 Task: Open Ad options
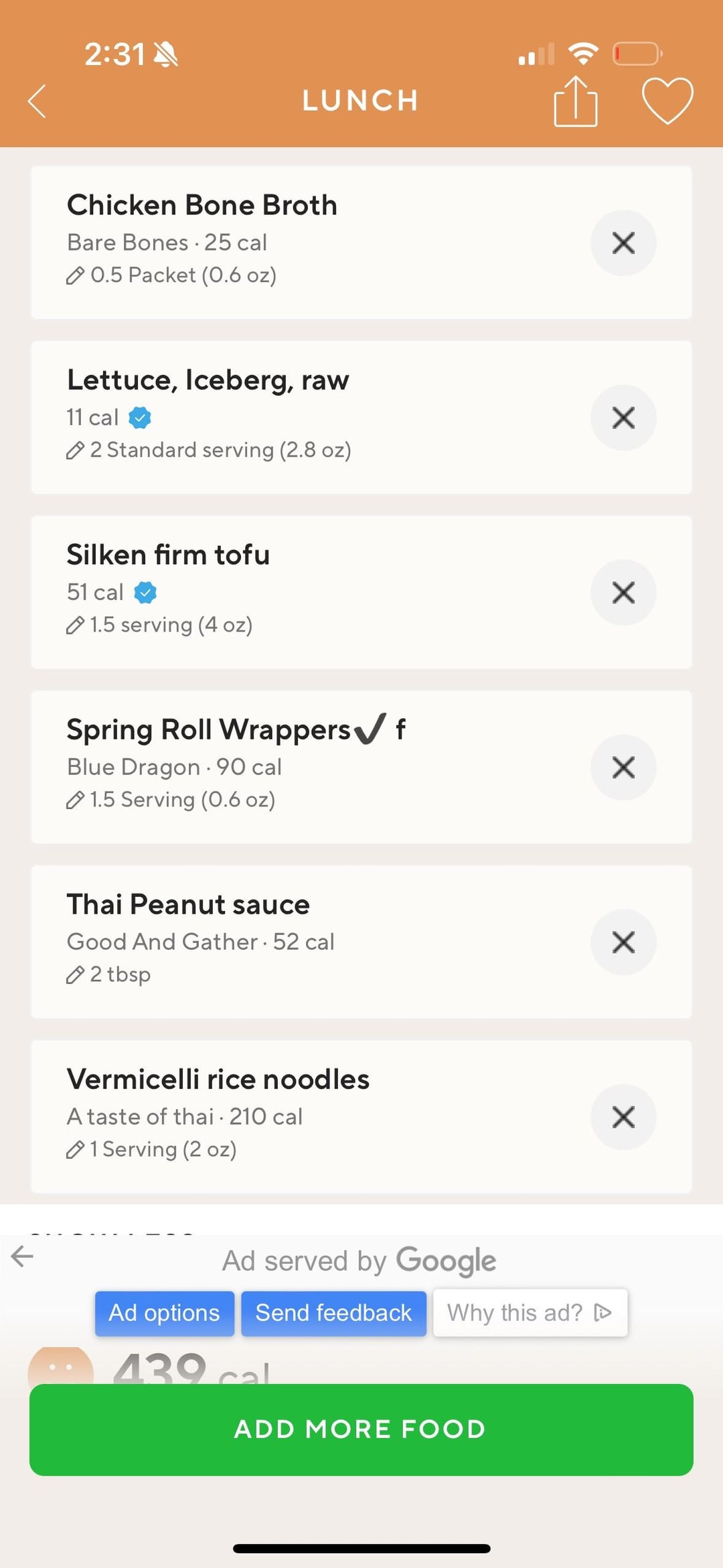point(165,1313)
